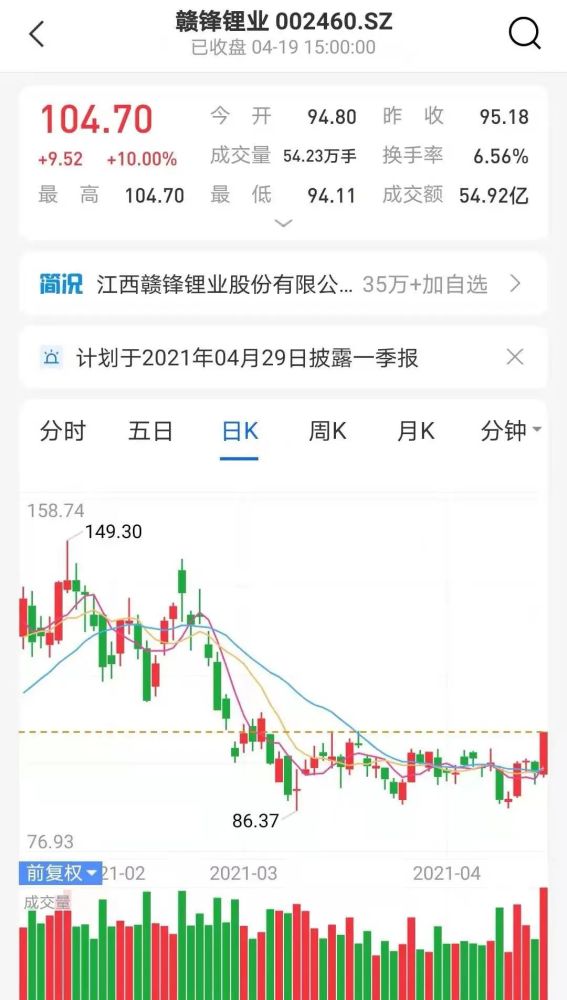The width and height of the screenshot is (567, 1000).
Task: Select the 日K chart tab
Action: (239, 432)
